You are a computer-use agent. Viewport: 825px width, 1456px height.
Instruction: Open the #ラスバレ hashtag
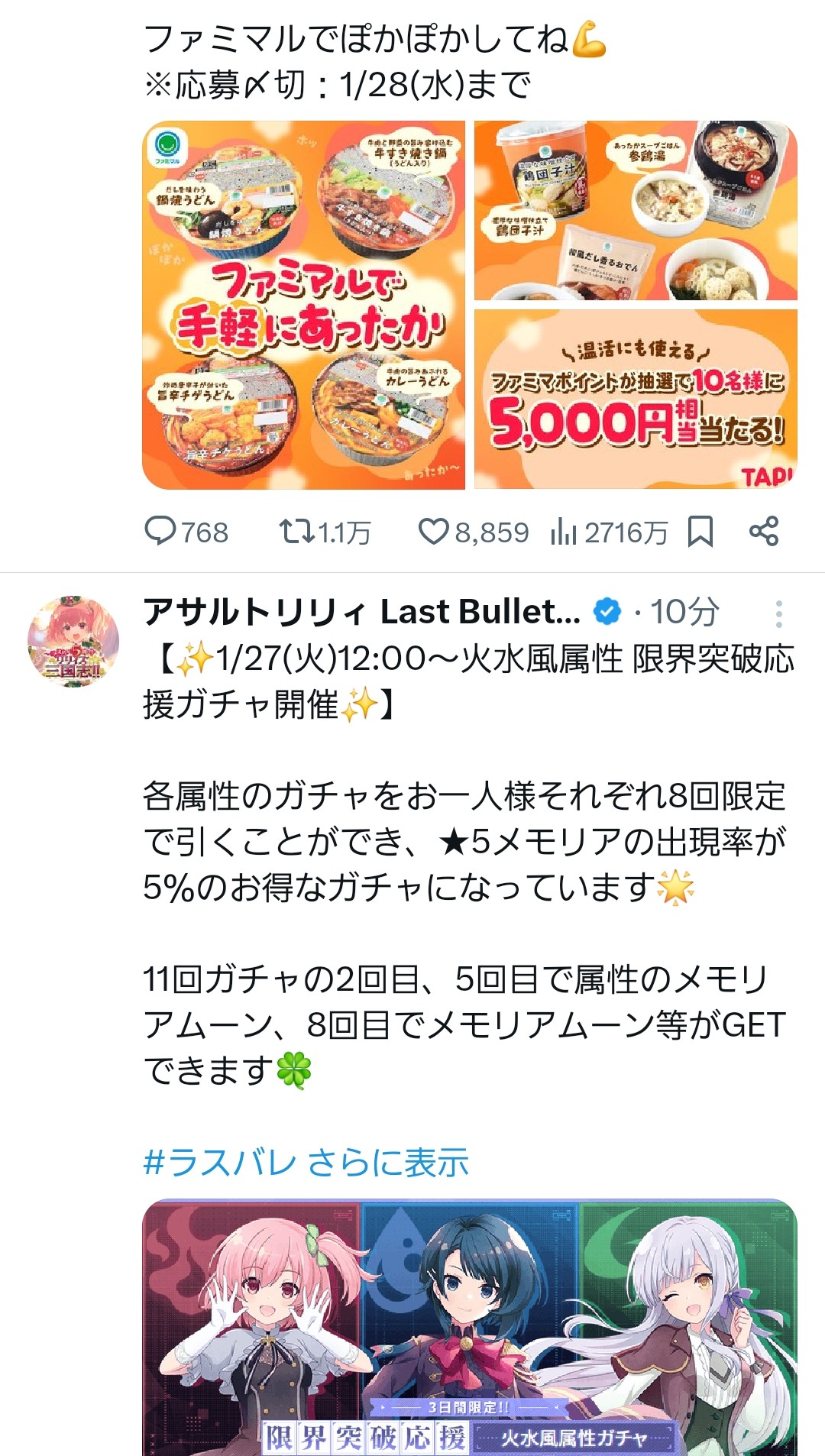pyautogui.click(x=219, y=1163)
